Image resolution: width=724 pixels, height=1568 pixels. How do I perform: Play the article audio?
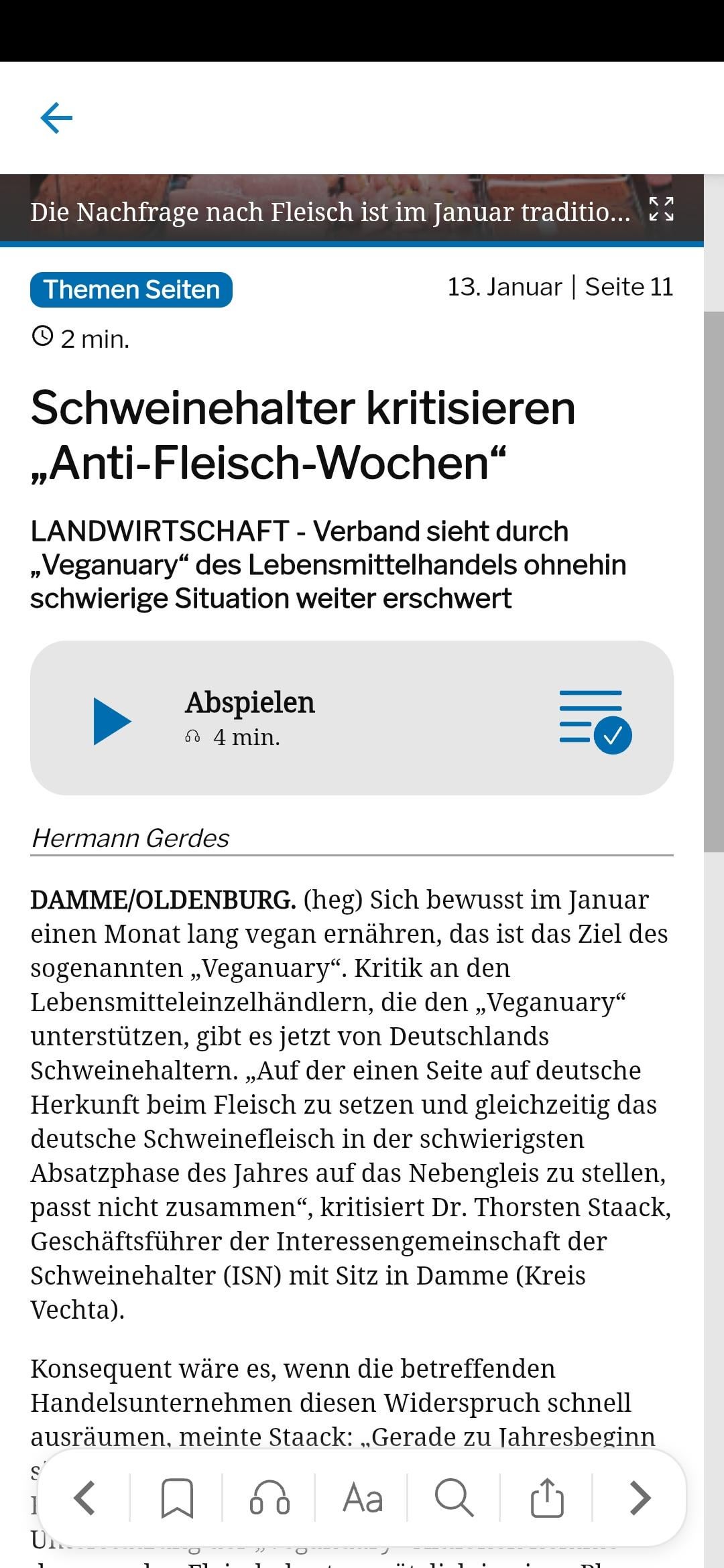pos(111,721)
